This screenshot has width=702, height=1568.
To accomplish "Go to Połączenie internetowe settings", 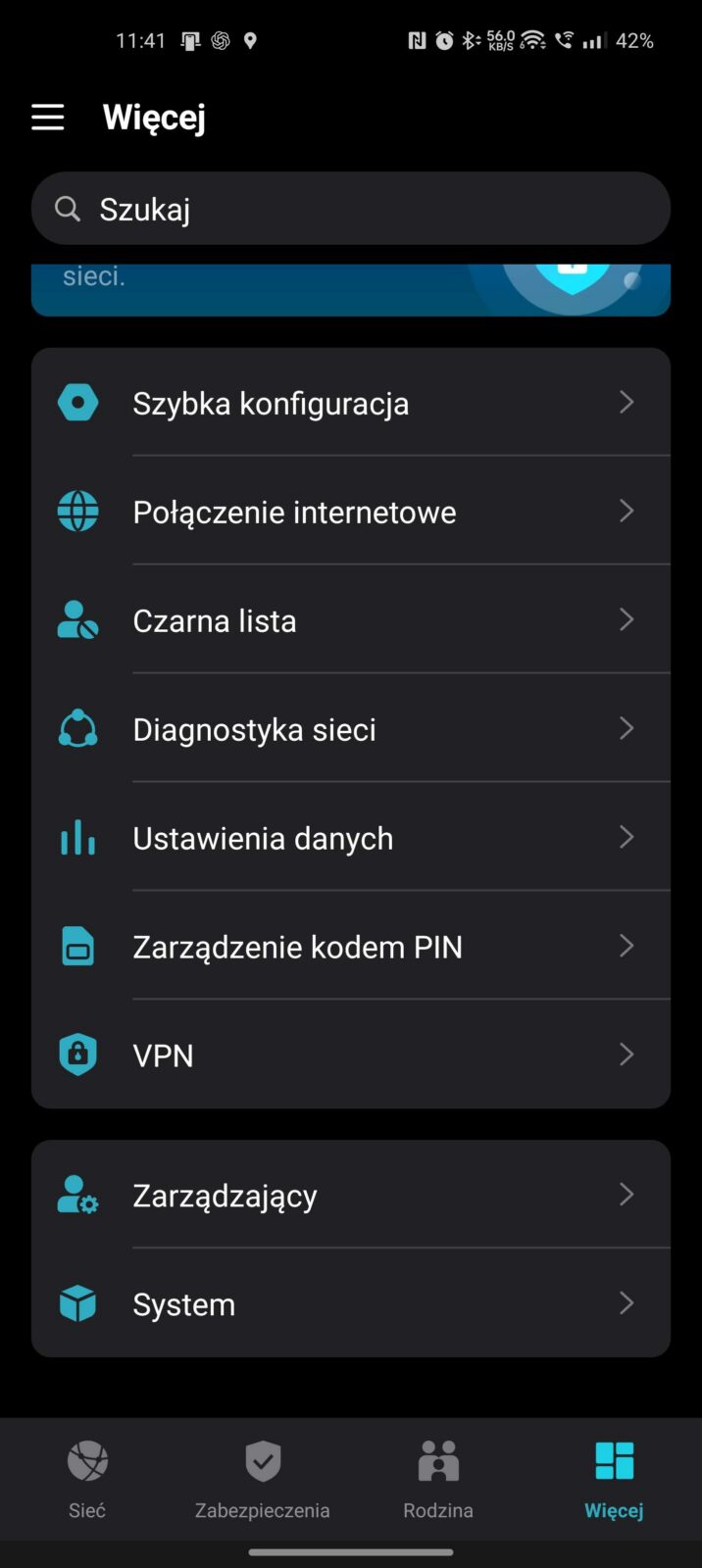I will pos(350,512).
